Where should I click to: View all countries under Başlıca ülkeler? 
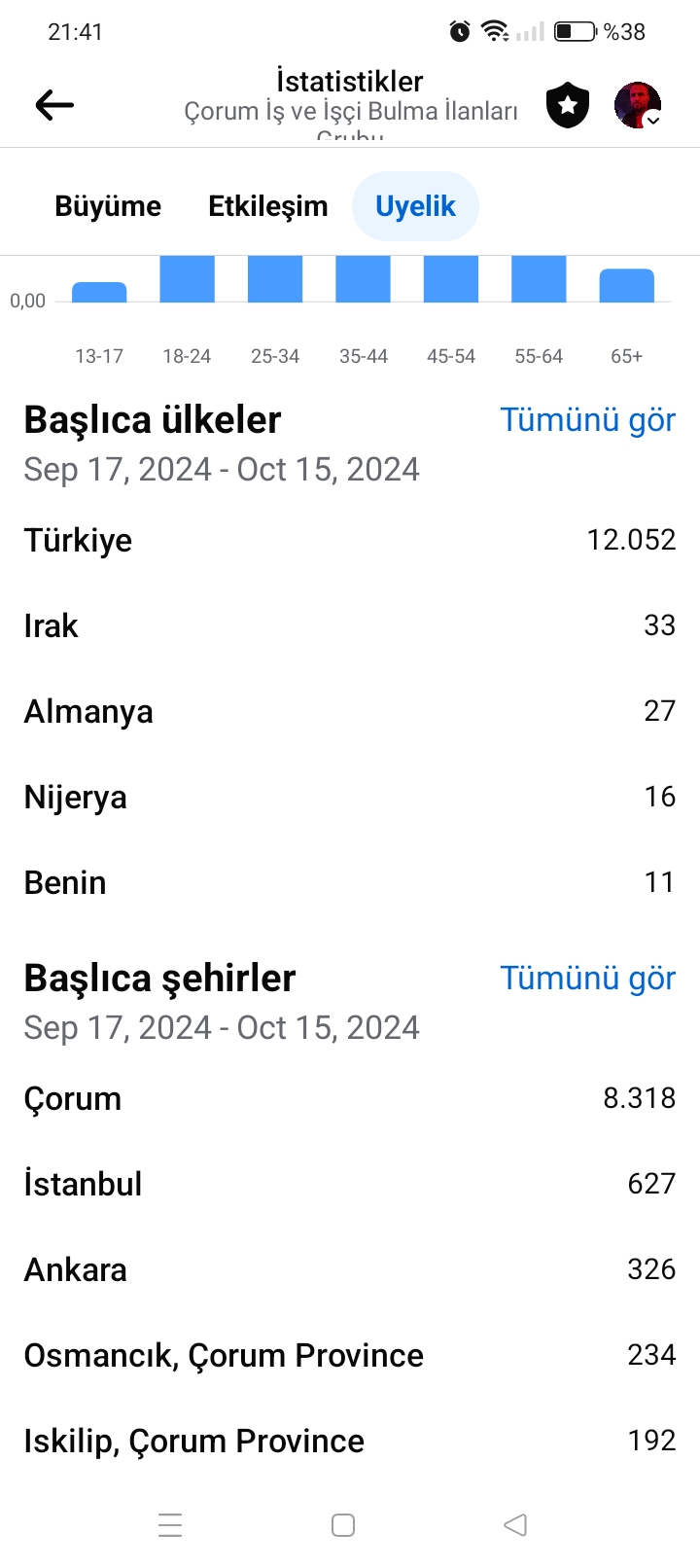click(x=587, y=420)
